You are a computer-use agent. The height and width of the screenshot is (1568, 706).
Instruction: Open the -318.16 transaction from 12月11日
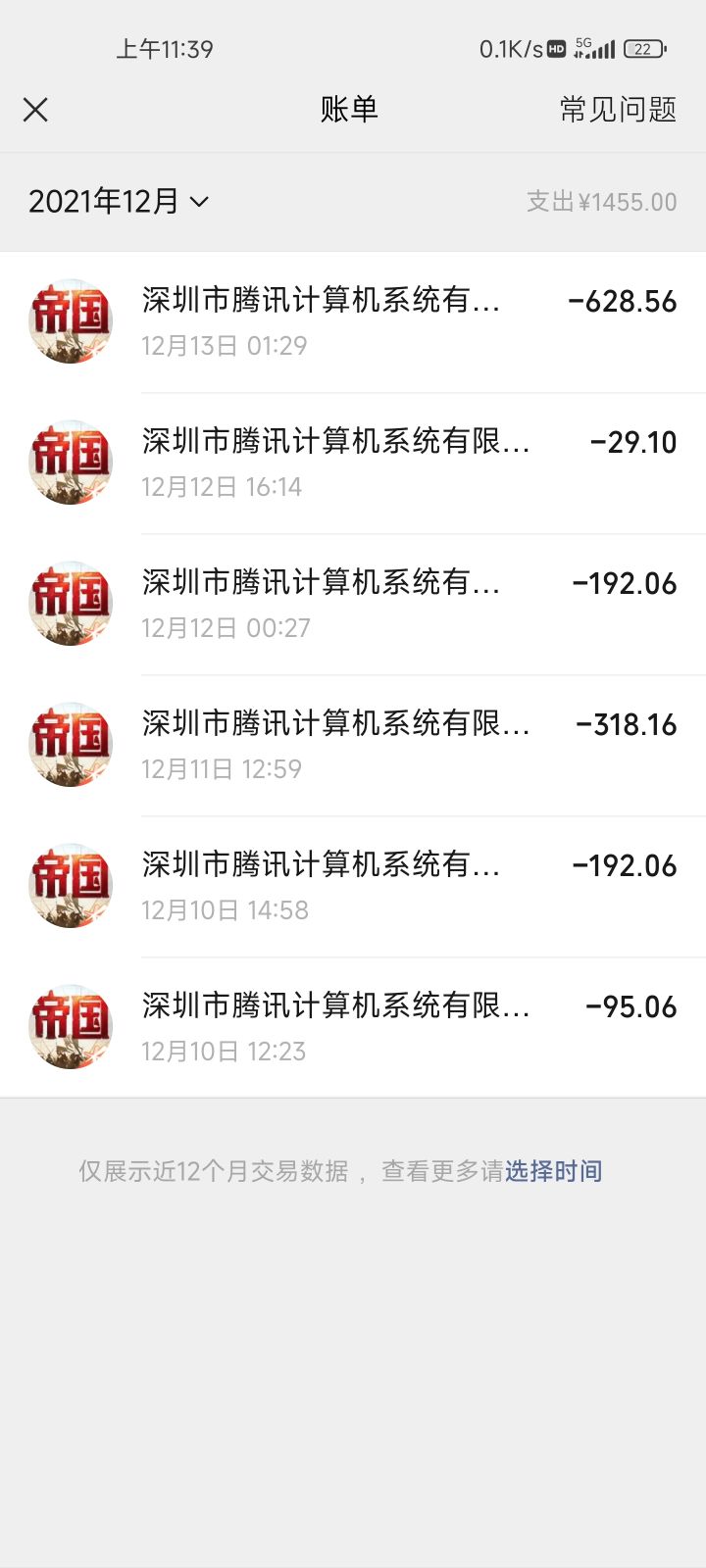(x=353, y=745)
